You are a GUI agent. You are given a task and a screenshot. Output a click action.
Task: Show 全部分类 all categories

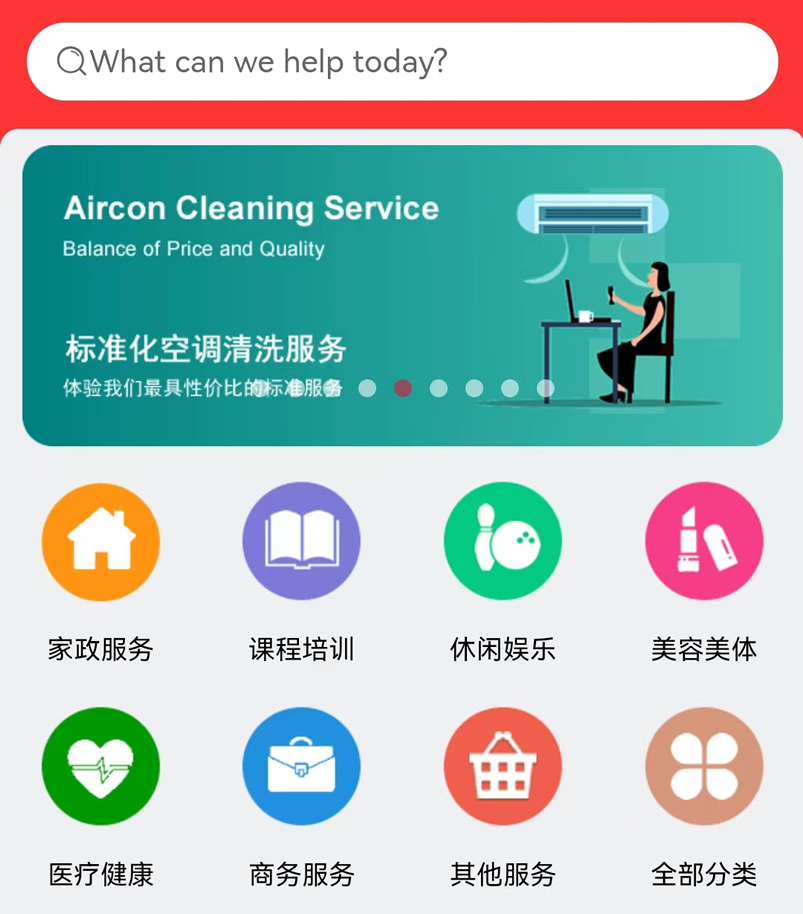[x=704, y=767]
